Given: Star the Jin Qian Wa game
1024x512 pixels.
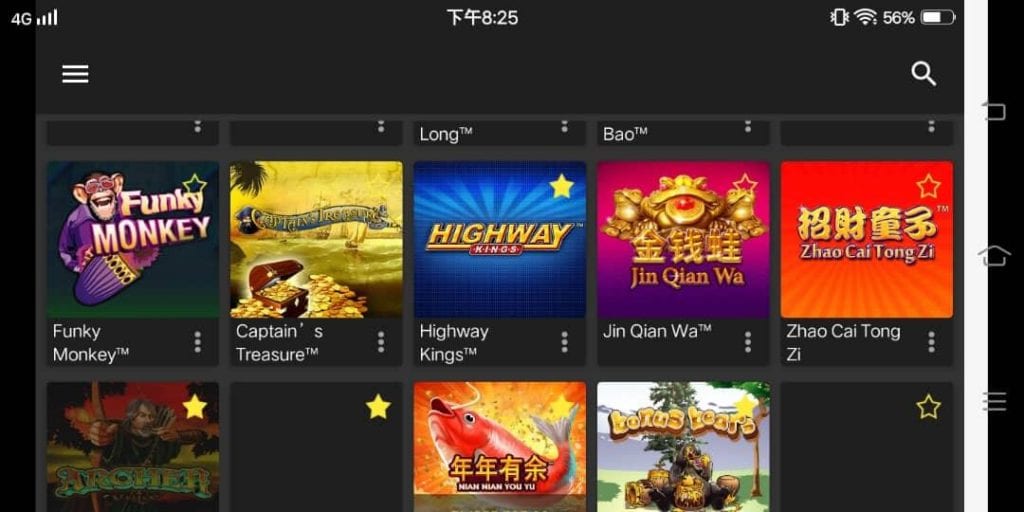Looking at the screenshot, I should (745, 186).
